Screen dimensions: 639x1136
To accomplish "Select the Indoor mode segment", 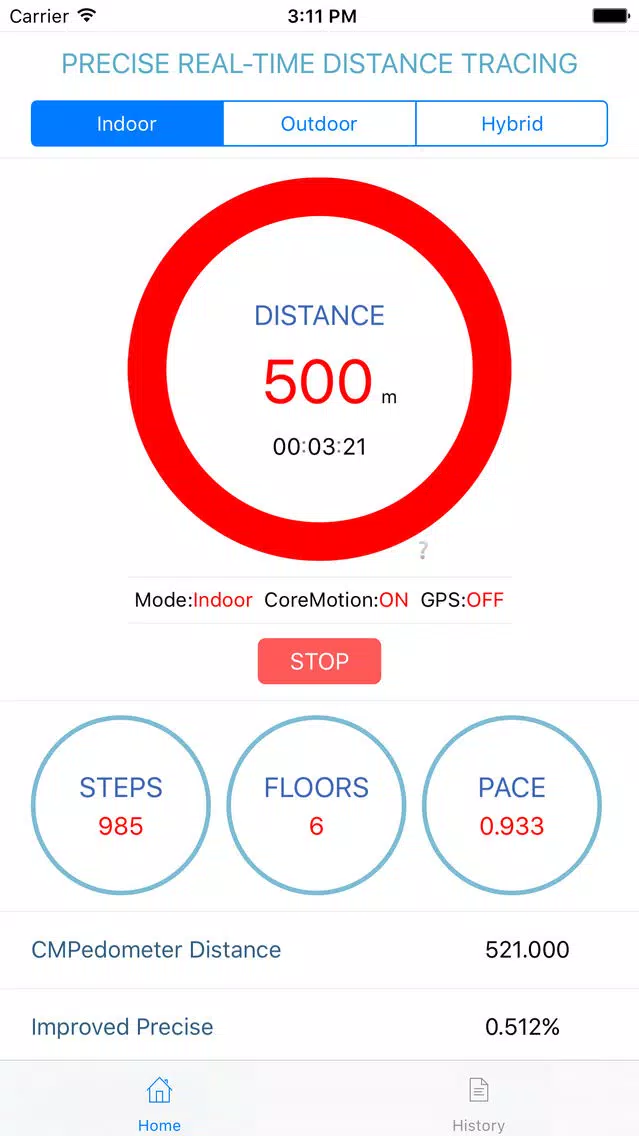I will 127,123.
